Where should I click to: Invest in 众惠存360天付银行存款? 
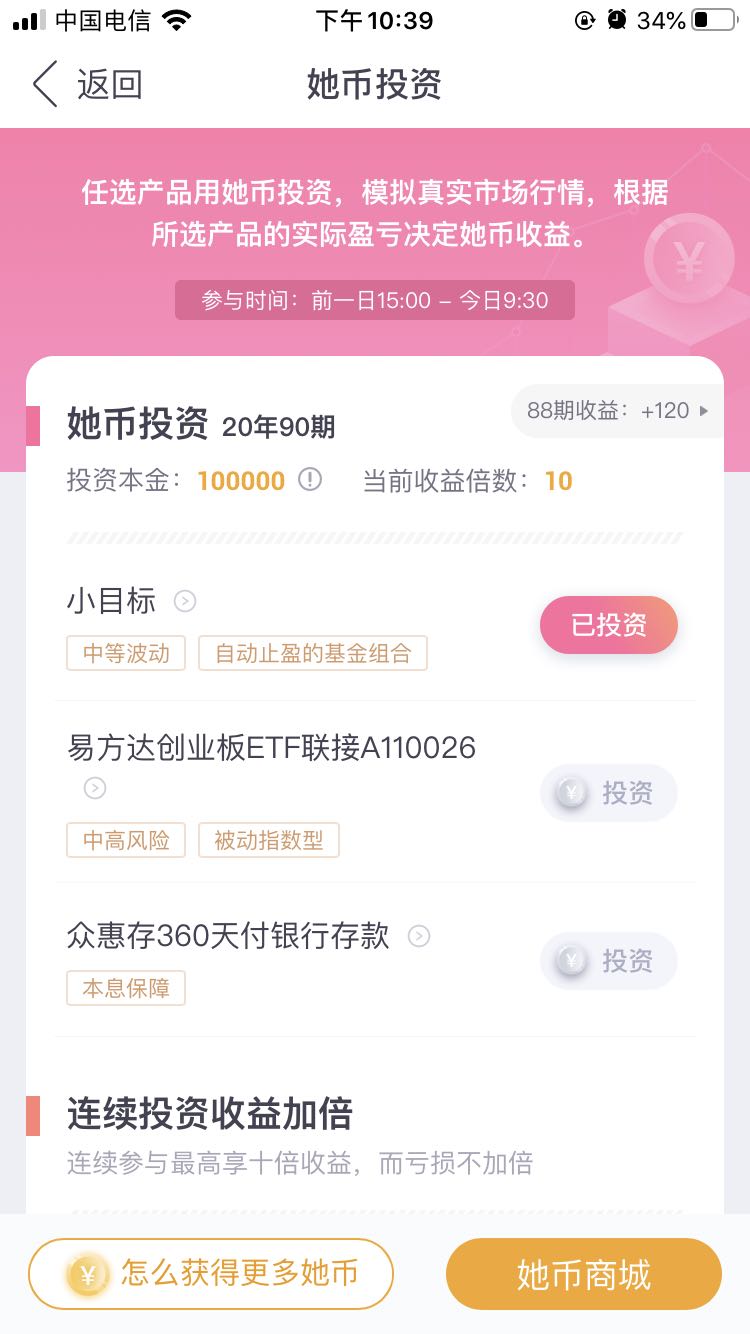609,961
